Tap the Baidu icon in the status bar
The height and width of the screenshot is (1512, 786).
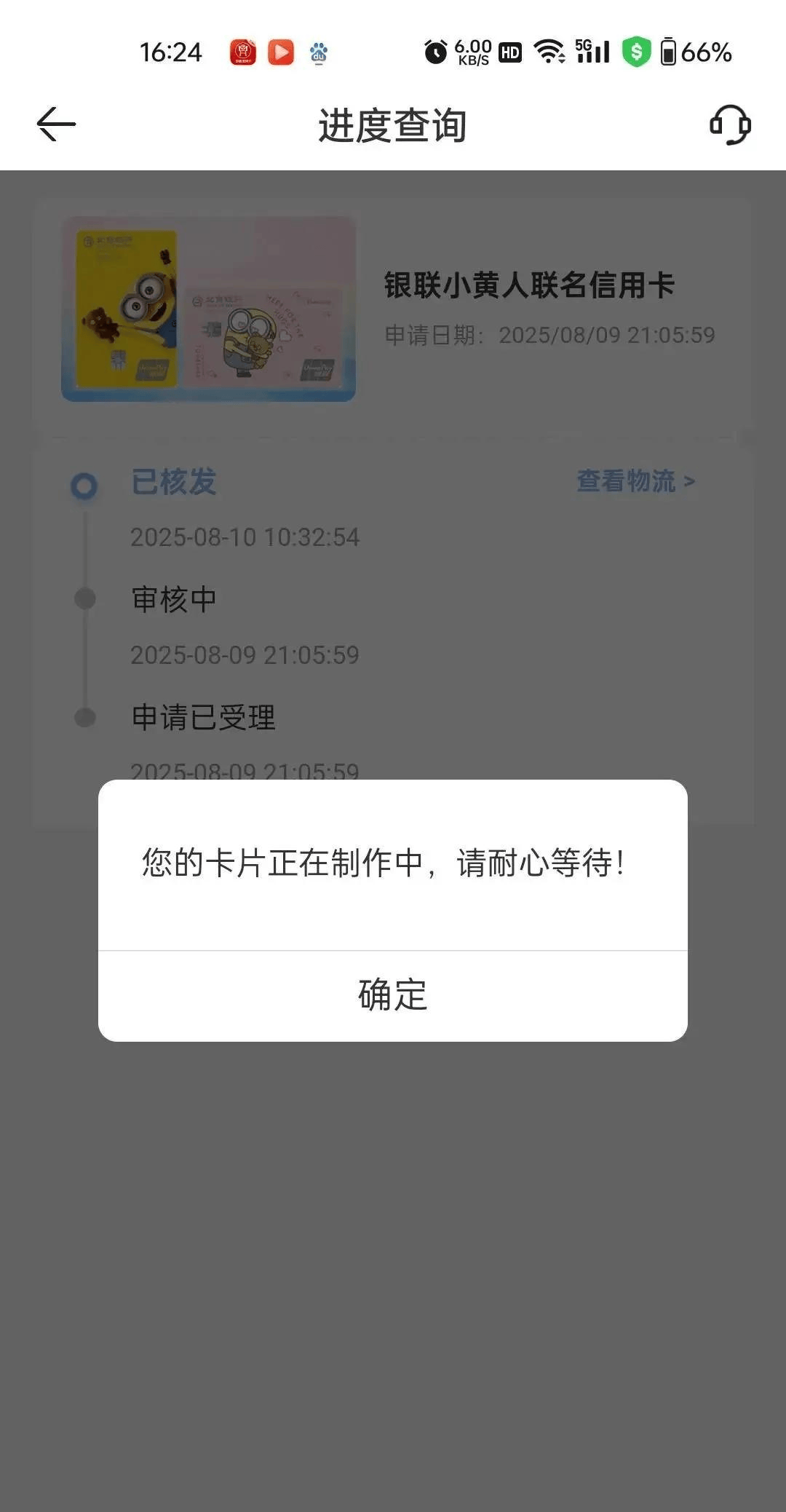tap(318, 52)
